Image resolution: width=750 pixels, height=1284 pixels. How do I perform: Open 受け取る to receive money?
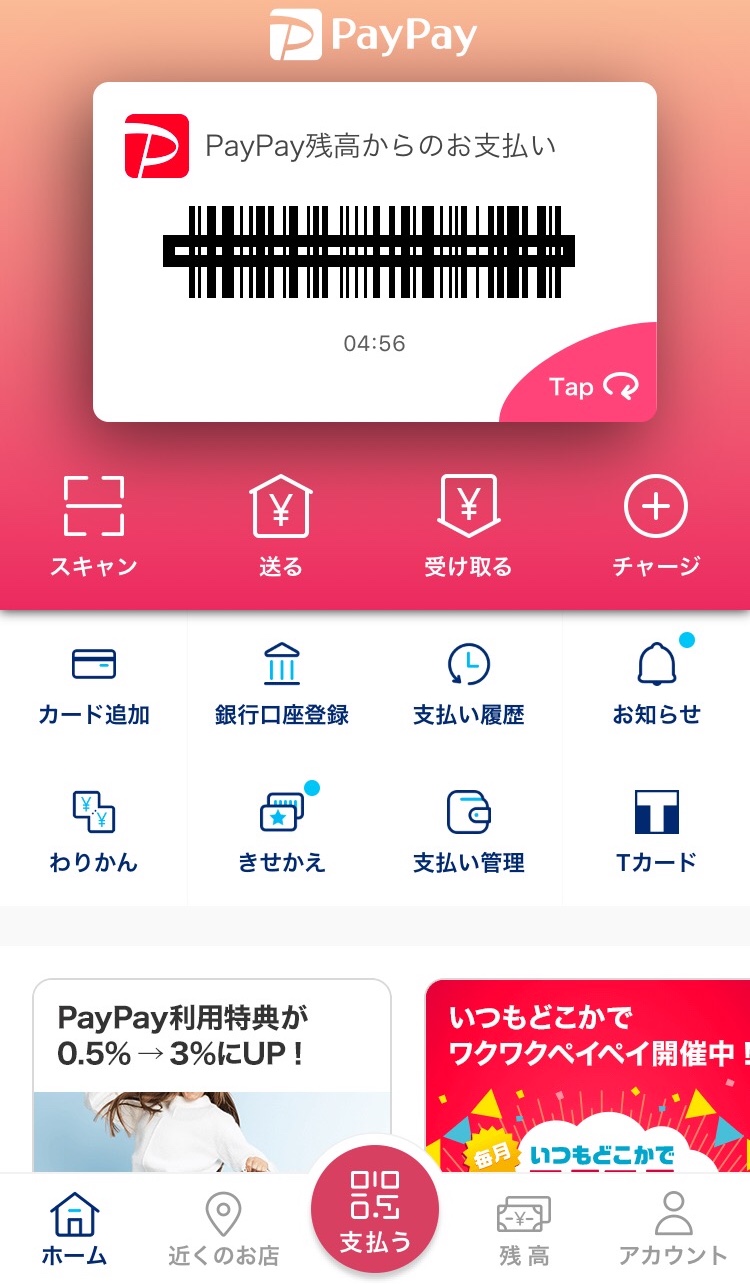468,526
